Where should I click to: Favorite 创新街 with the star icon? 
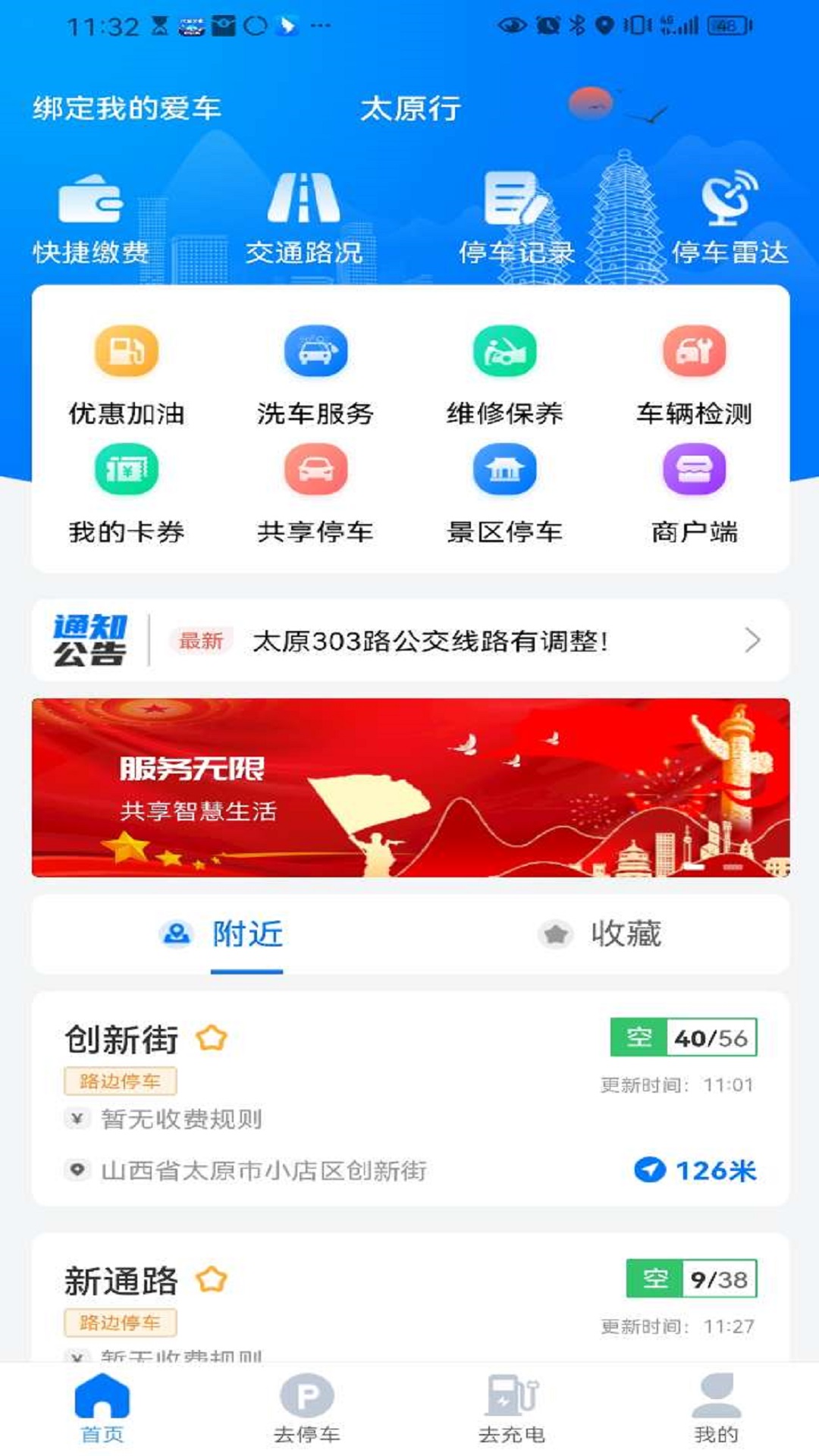212,1038
